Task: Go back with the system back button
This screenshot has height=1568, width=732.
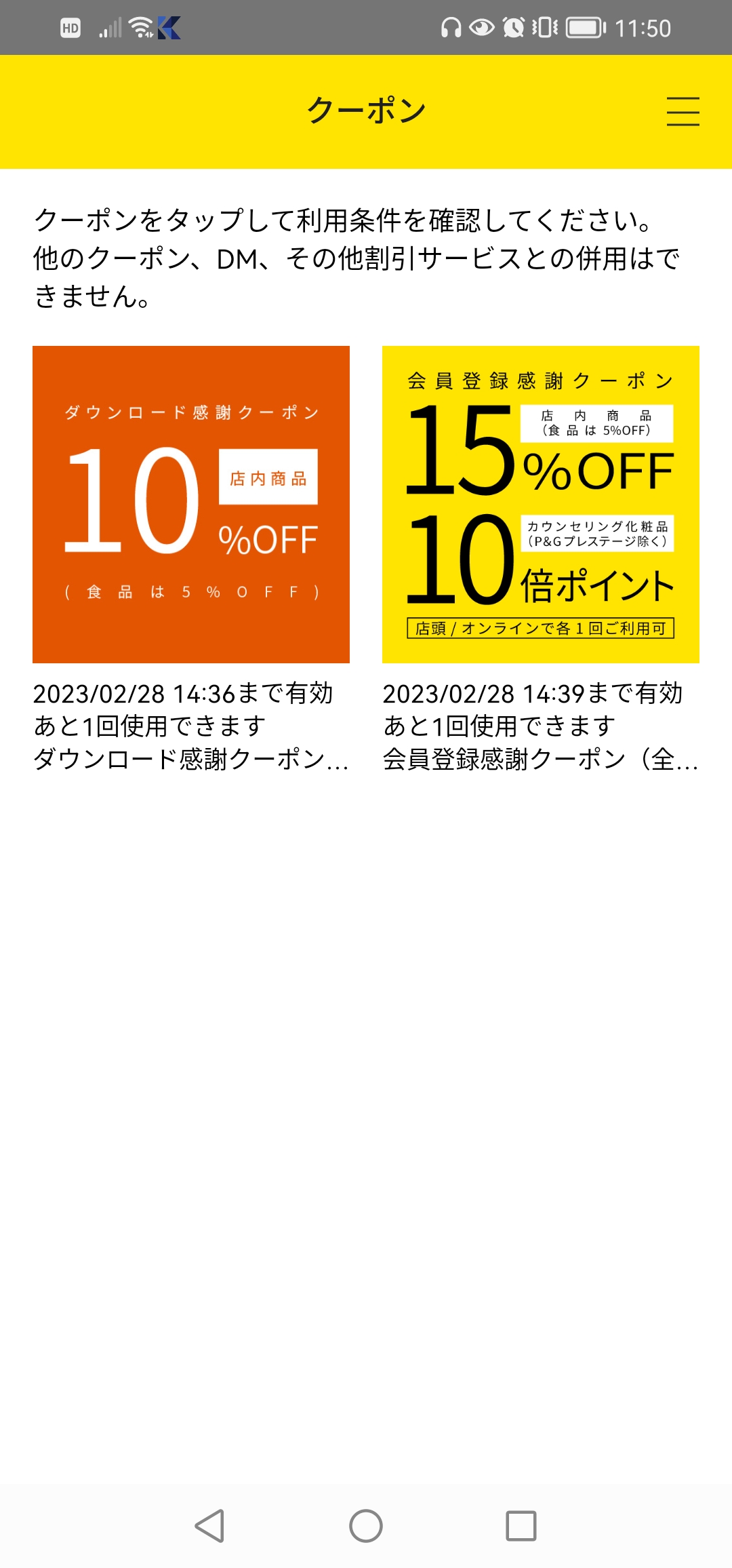Action: 209,1526
